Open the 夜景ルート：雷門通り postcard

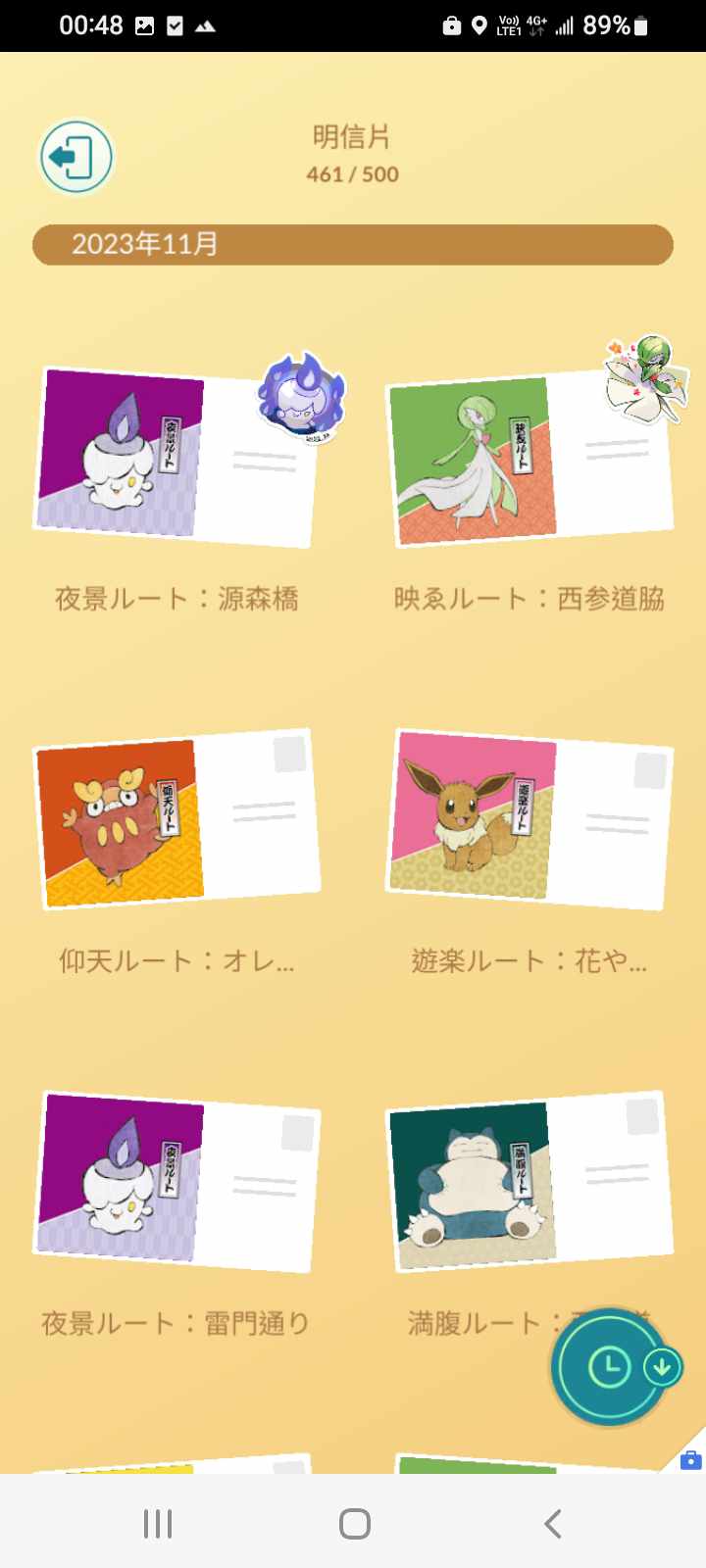point(178,1181)
